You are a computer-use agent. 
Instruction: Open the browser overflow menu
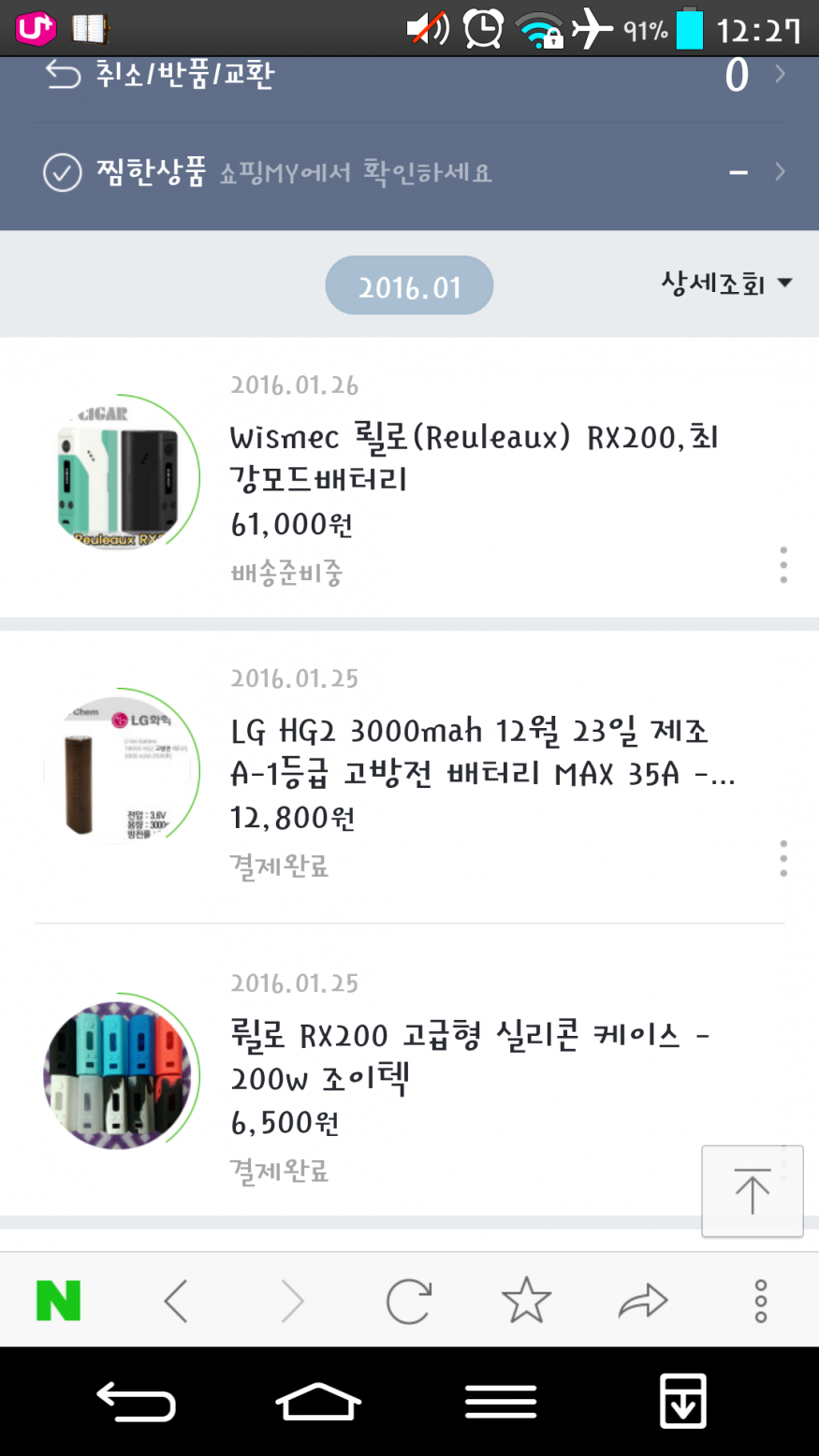[x=760, y=1301]
